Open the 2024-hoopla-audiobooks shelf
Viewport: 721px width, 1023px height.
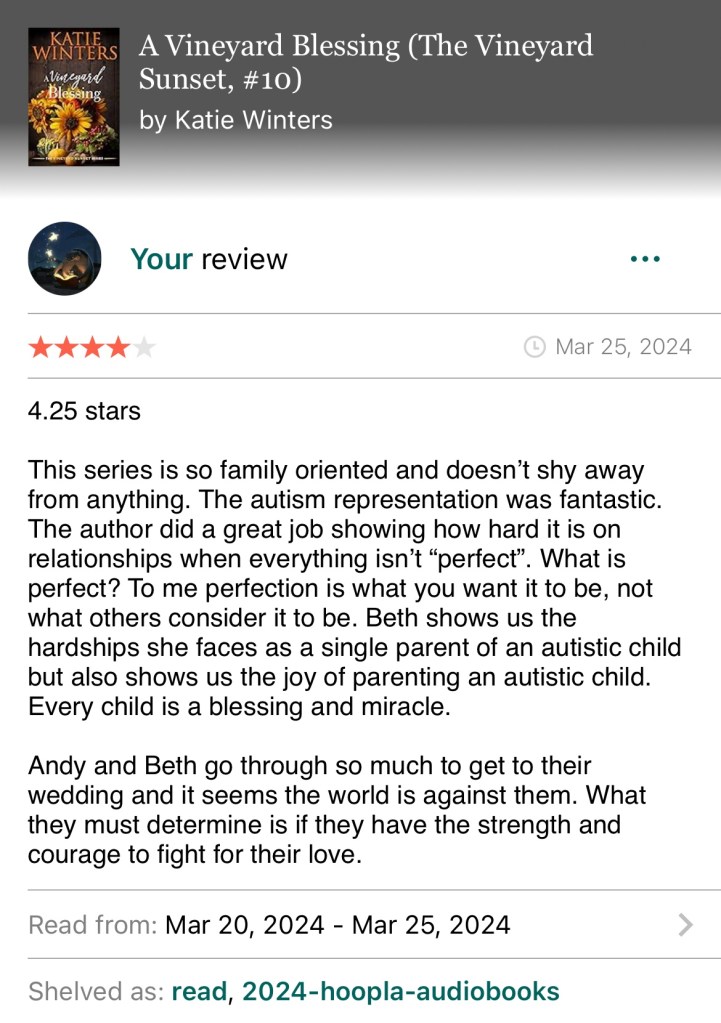(x=400, y=992)
